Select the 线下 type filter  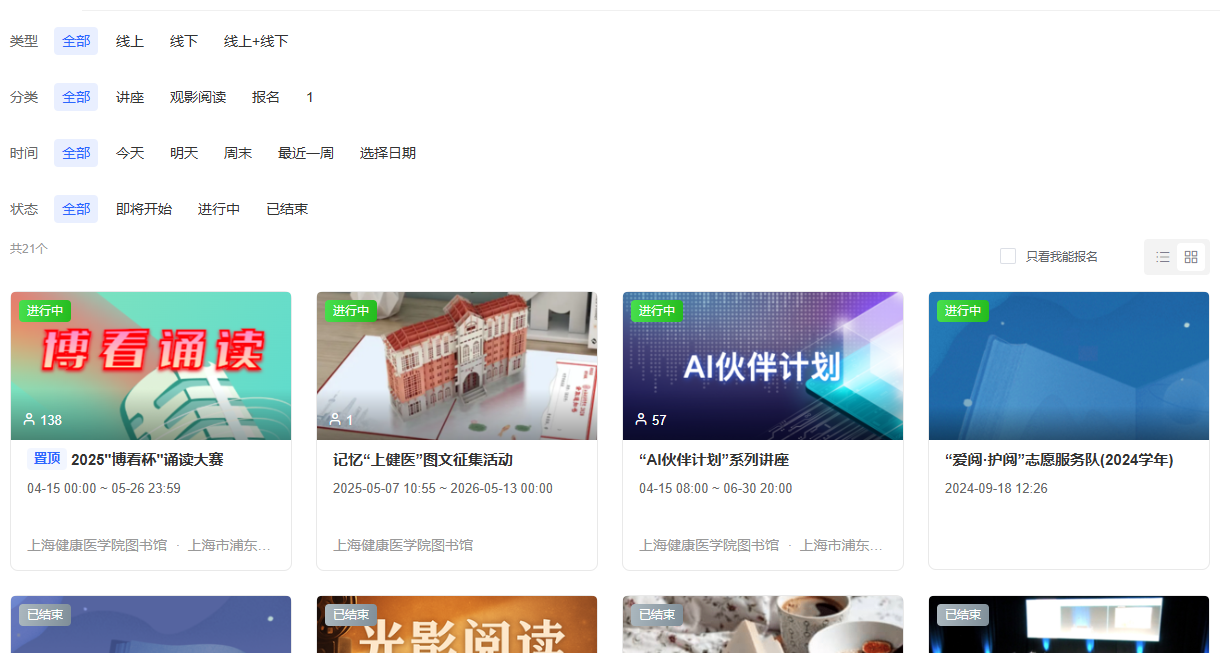coord(184,41)
